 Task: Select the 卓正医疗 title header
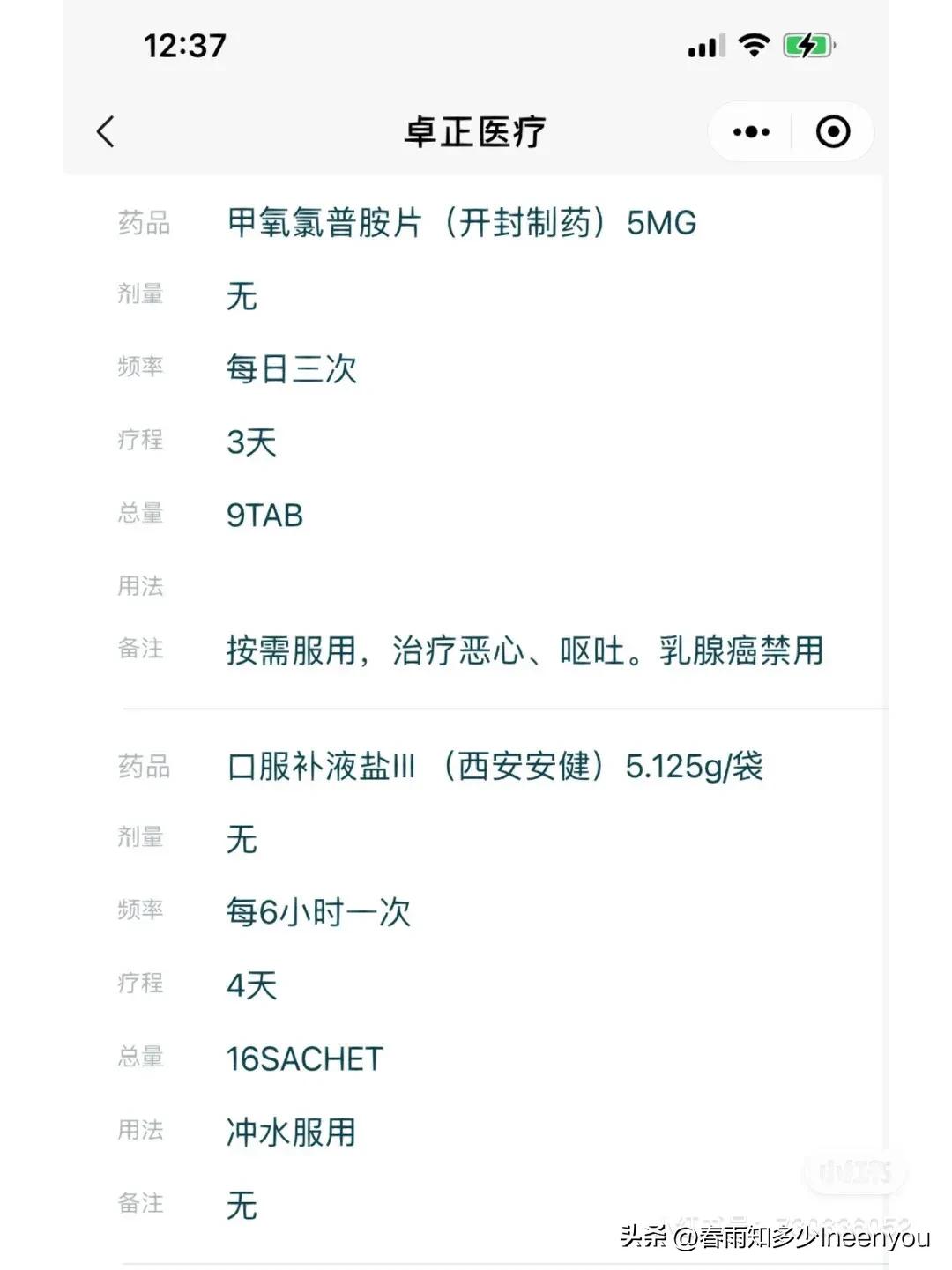[x=475, y=130]
